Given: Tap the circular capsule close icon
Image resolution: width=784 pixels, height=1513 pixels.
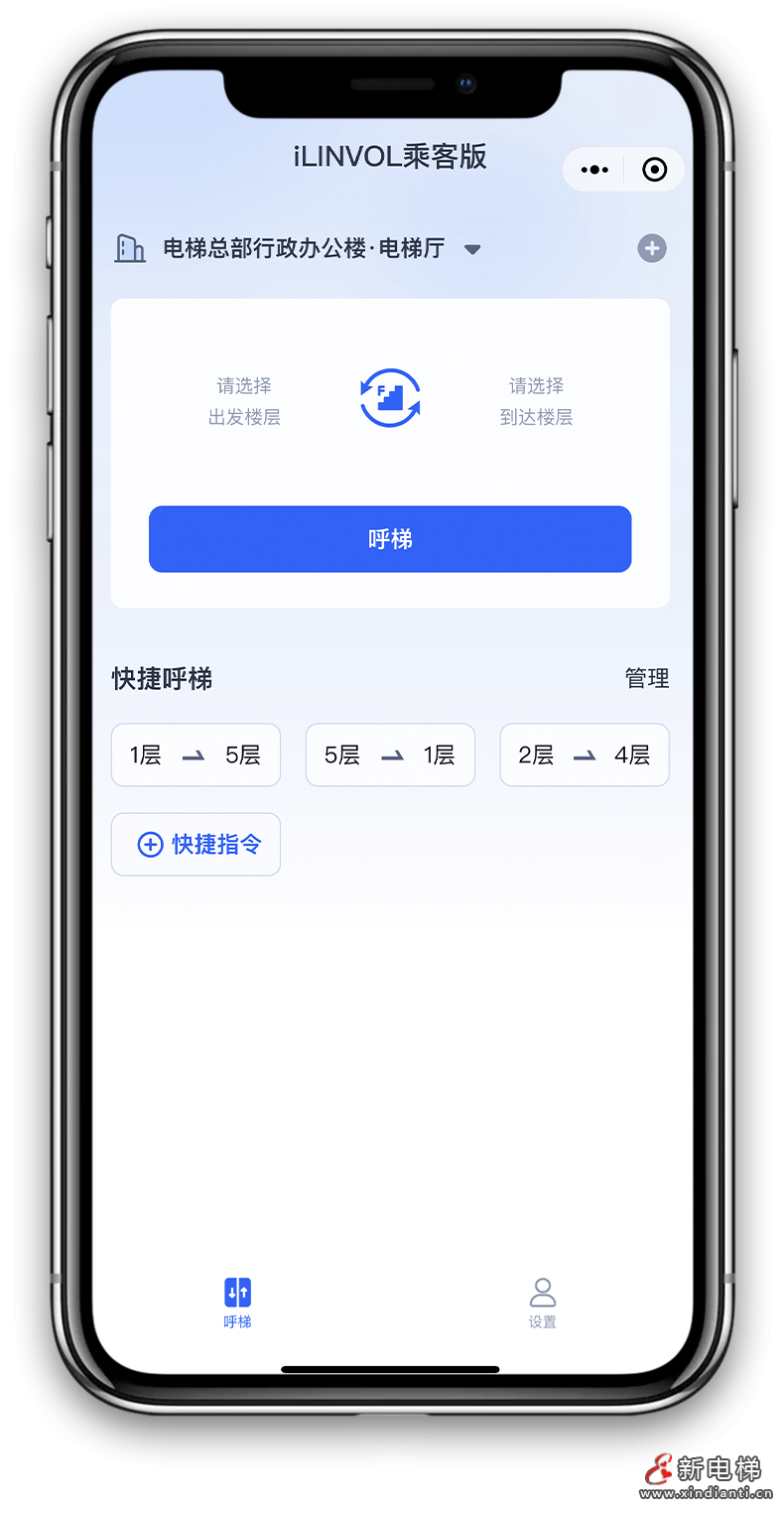Looking at the screenshot, I should (x=654, y=169).
